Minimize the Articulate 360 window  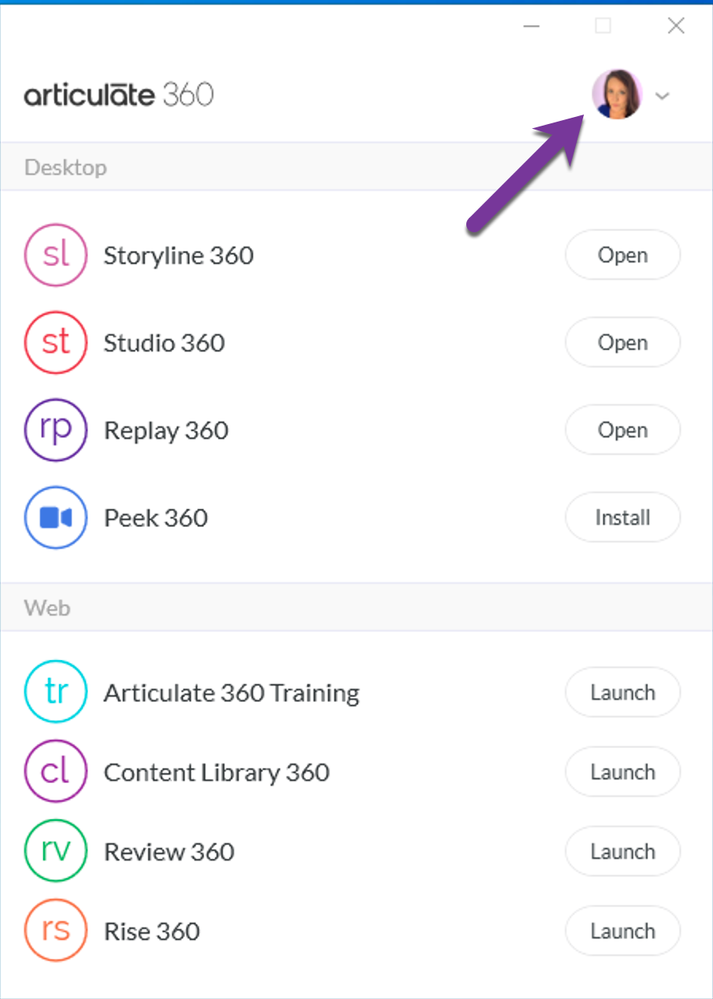tap(533, 27)
